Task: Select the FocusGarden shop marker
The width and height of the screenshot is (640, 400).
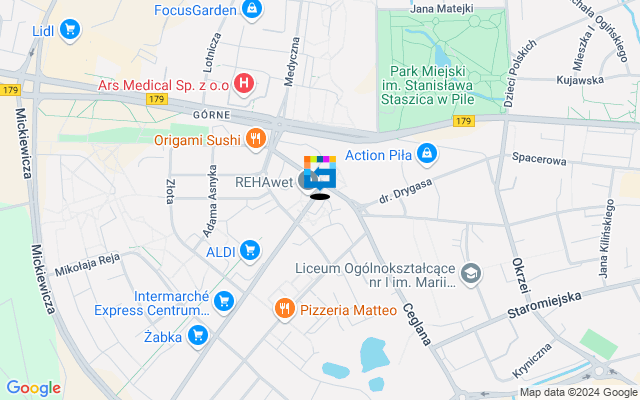Action: click(x=253, y=10)
